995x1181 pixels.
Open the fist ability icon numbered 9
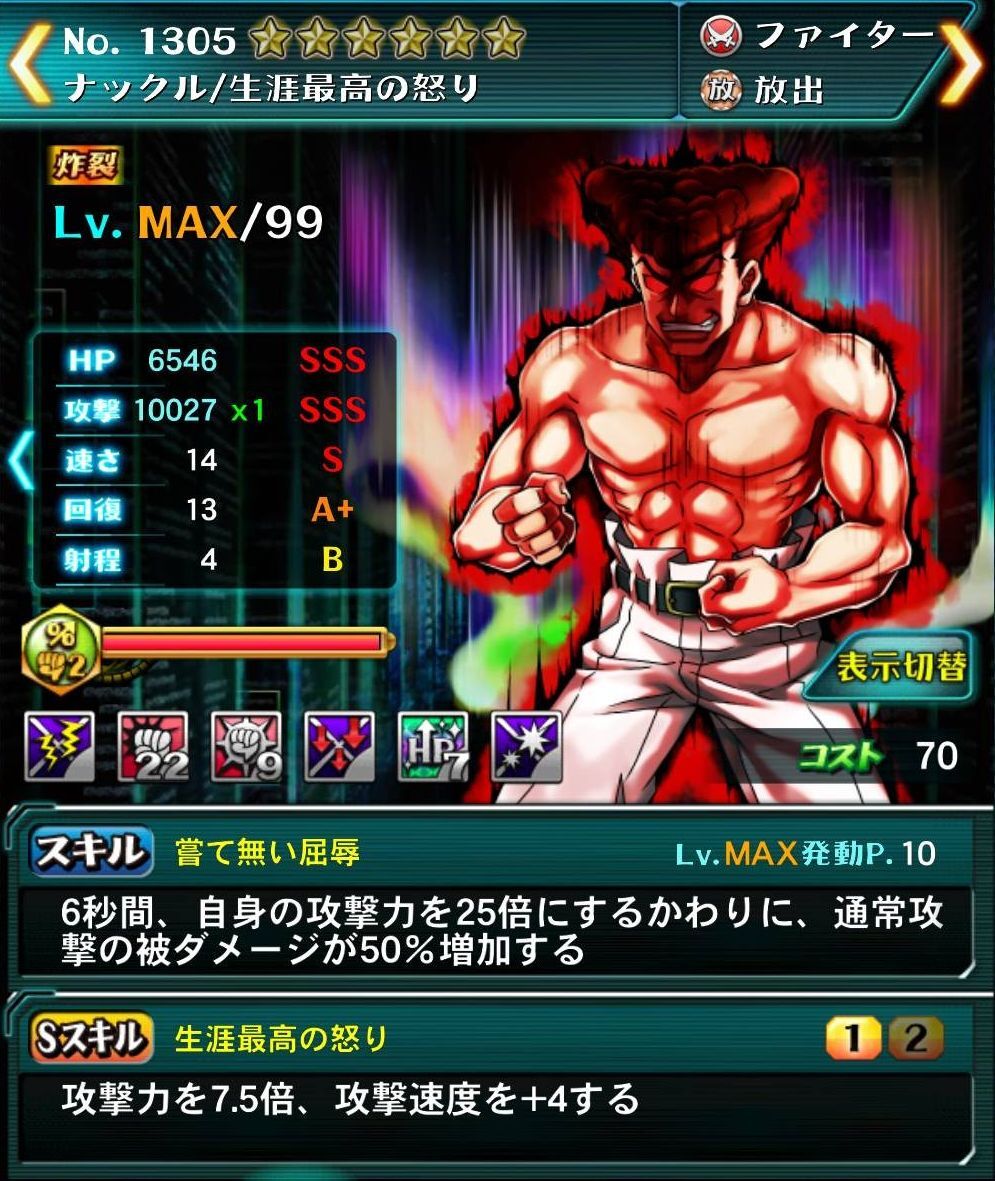tap(246, 746)
